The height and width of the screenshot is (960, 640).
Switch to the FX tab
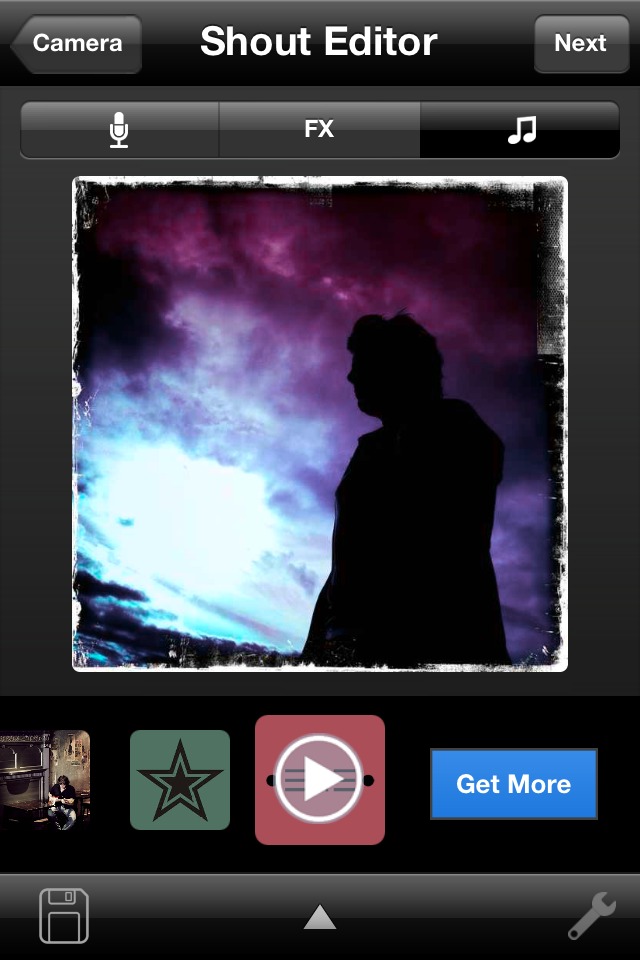319,130
